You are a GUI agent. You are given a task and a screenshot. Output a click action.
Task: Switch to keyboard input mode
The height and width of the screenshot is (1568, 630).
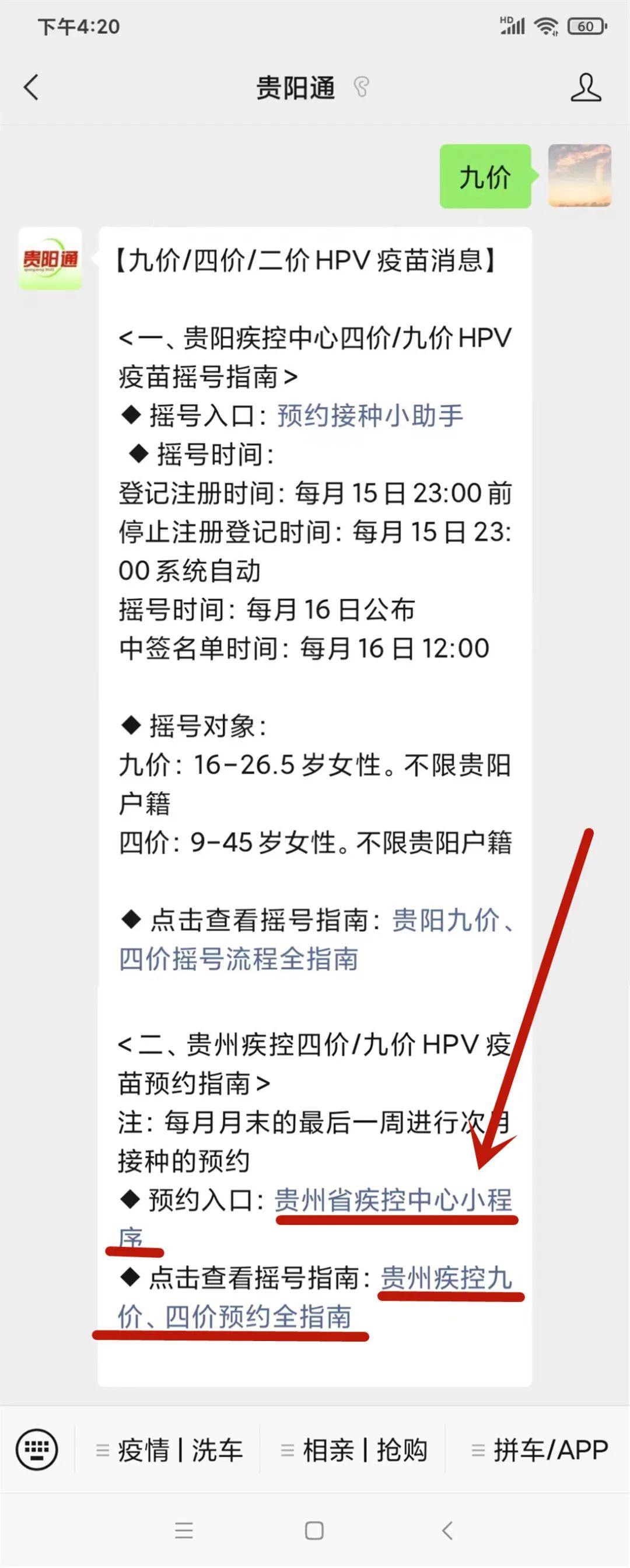[37, 1450]
